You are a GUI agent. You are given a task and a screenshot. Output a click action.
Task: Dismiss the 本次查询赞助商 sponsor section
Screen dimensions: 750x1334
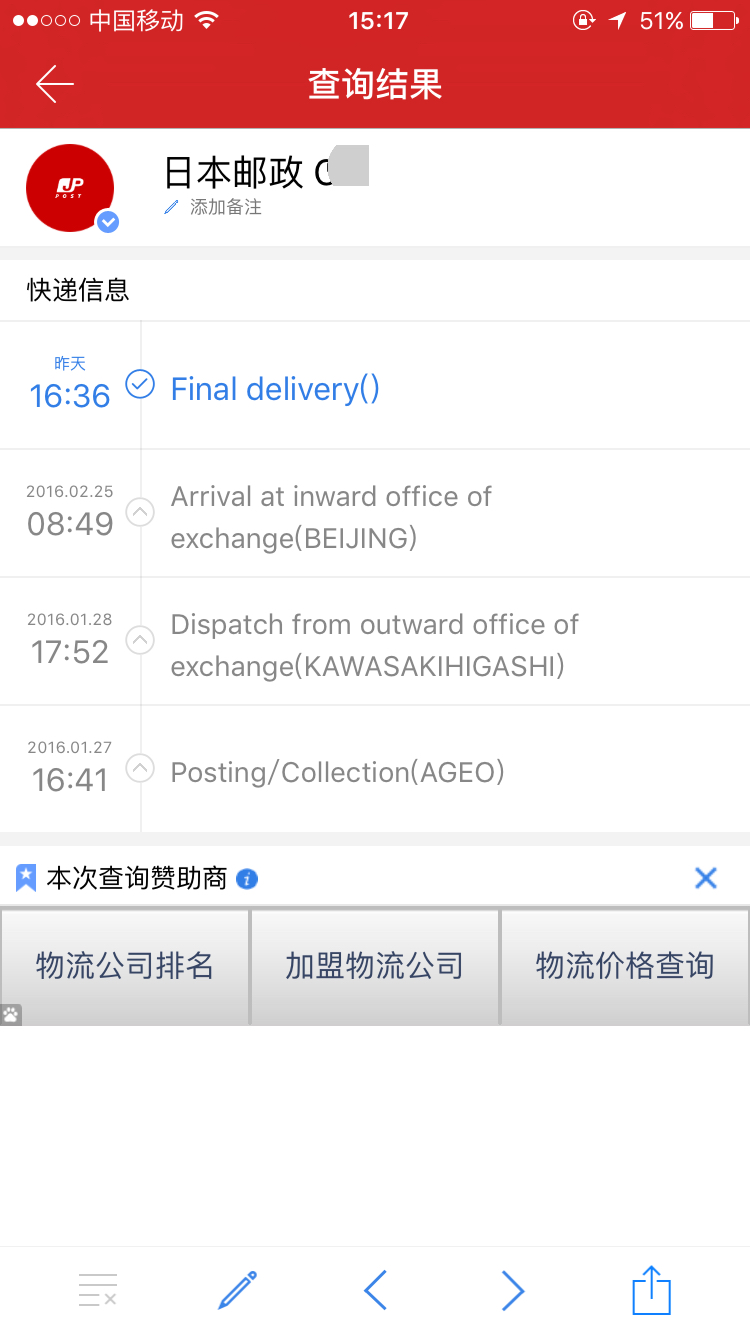tap(706, 878)
